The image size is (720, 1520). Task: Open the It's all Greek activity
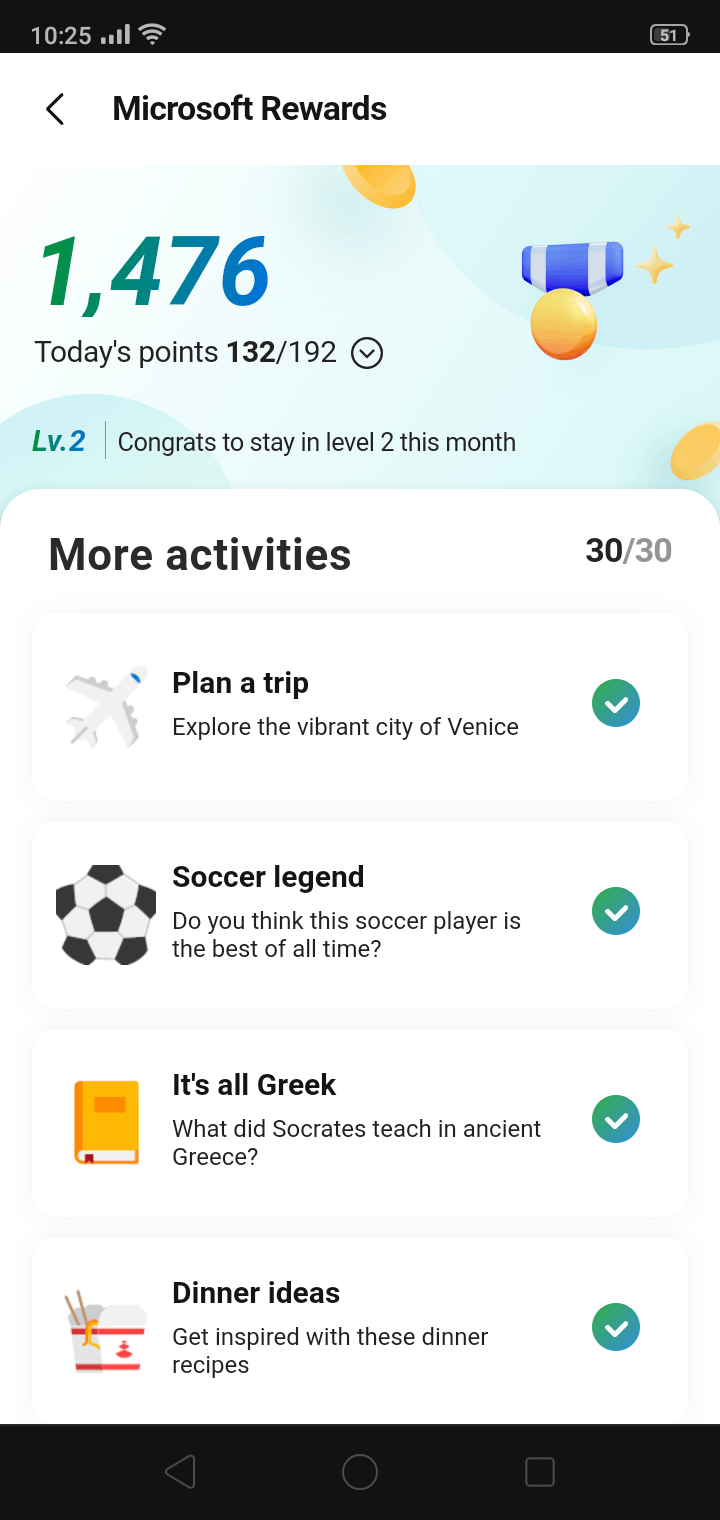360,1122
